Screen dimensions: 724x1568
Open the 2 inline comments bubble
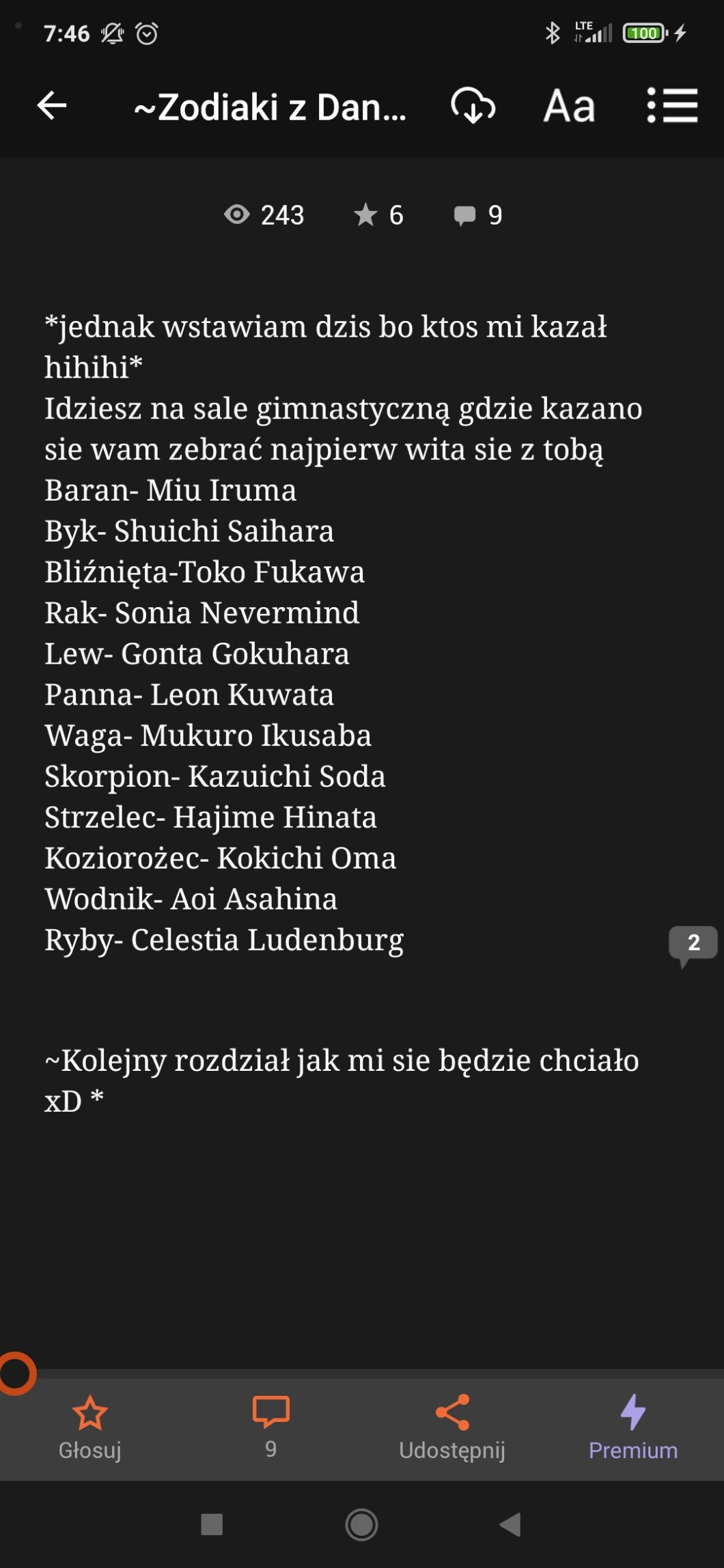[693, 944]
